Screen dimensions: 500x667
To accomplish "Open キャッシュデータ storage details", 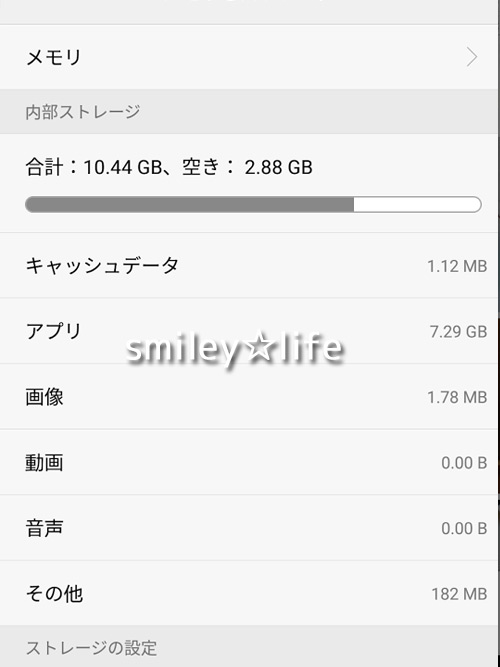I will point(250,265).
